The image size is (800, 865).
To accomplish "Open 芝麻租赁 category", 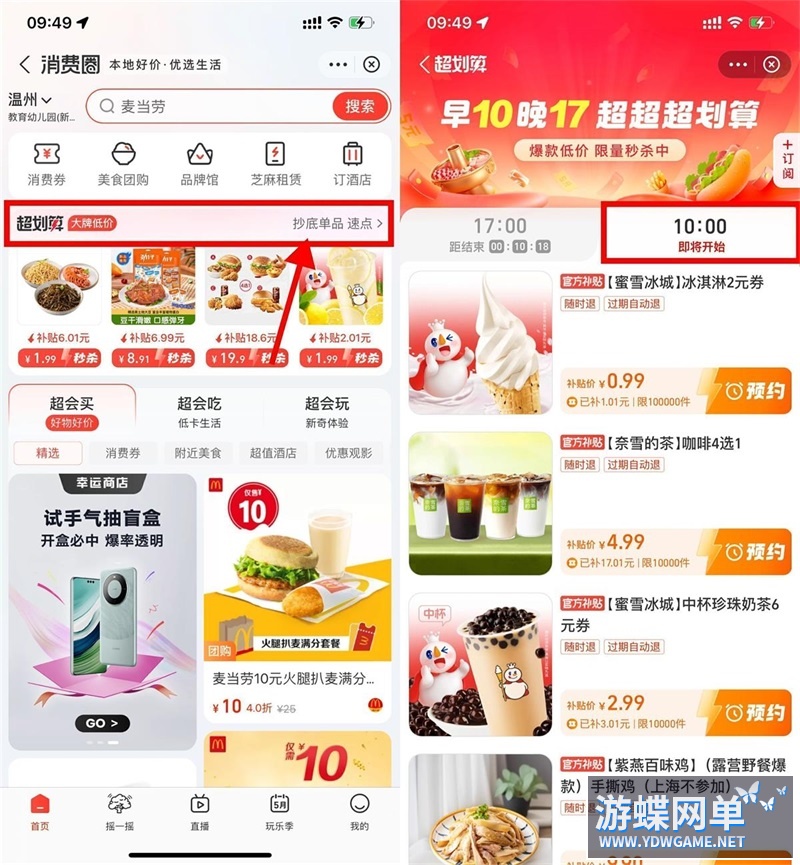I will coord(275,165).
